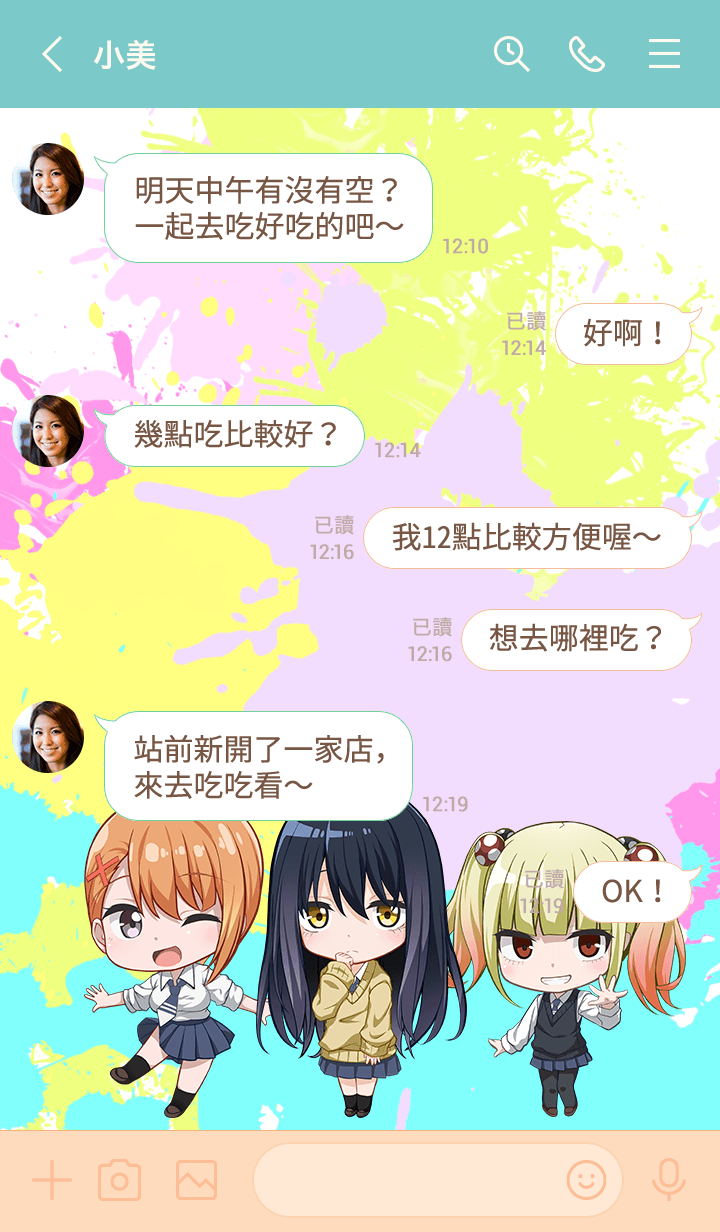Screen dimensions: 720x1232
Task: Record a voice message with the microphone
Action: (668, 1181)
